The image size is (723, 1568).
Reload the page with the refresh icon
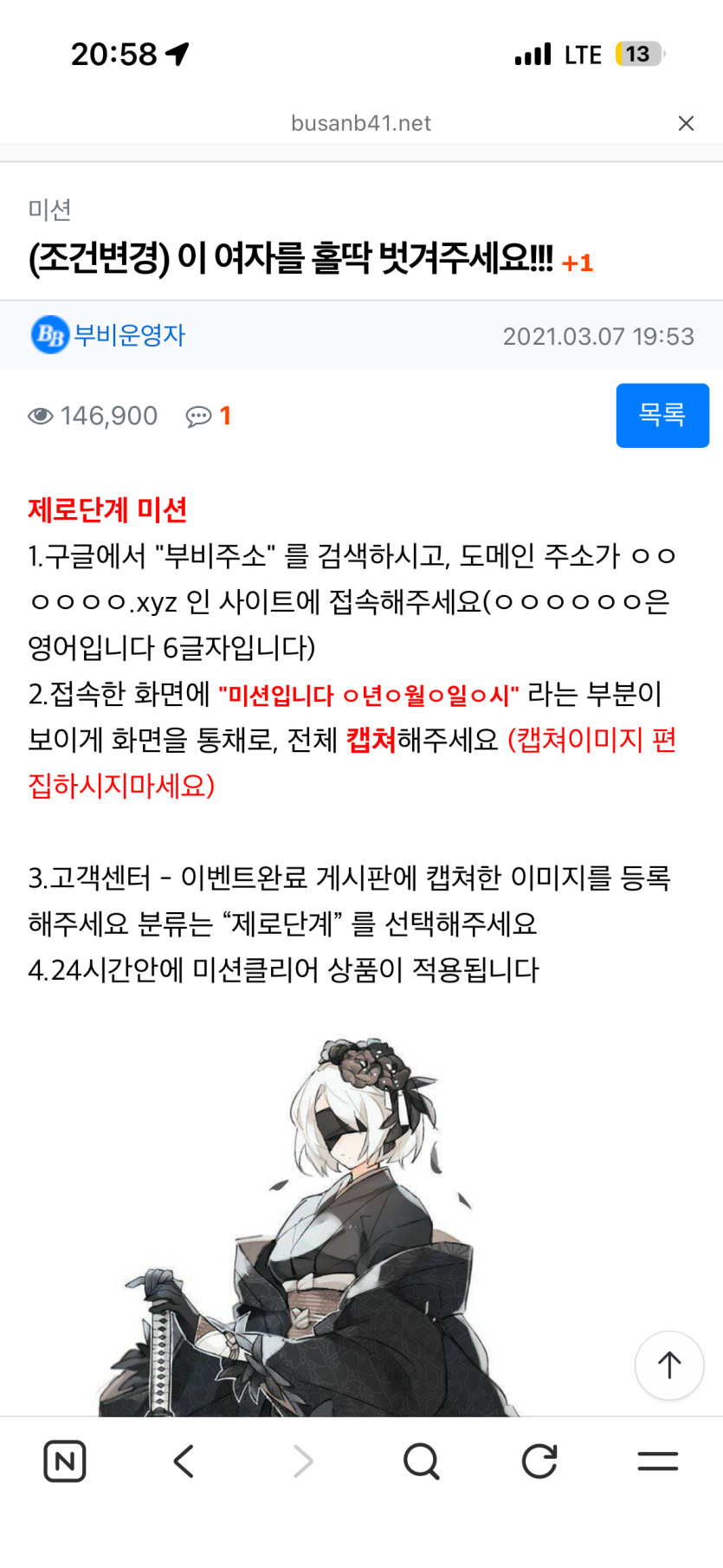click(539, 1461)
